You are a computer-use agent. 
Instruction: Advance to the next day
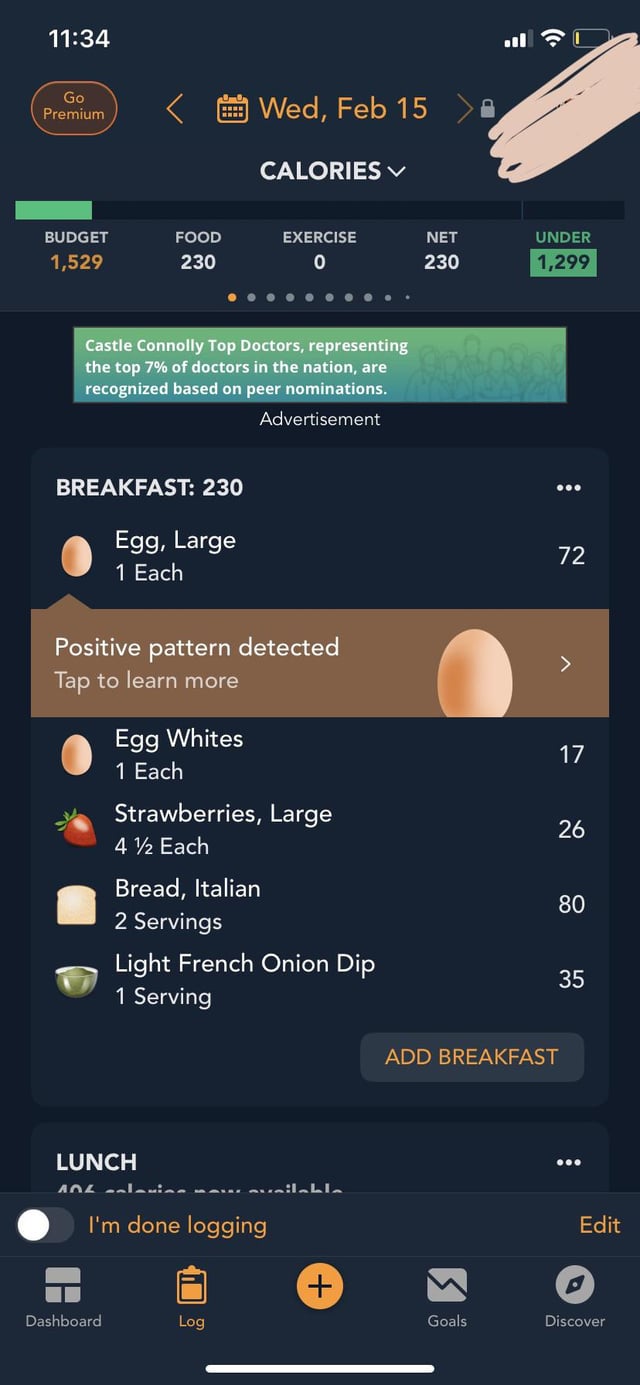click(x=464, y=108)
